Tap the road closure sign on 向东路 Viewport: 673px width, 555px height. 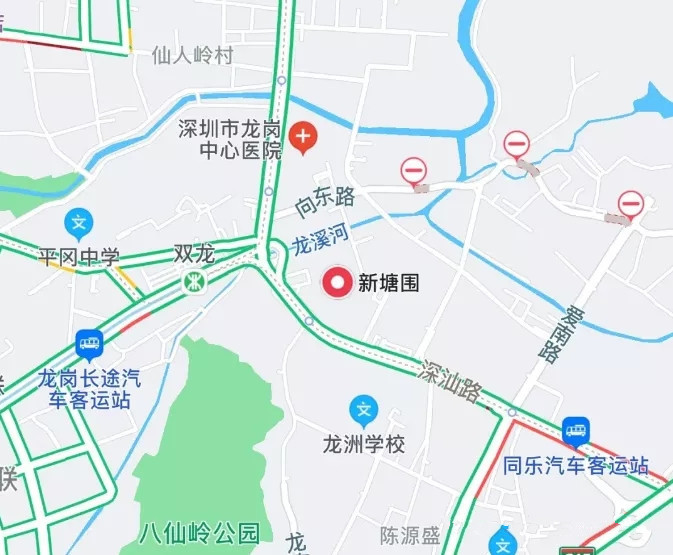[415, 170]
